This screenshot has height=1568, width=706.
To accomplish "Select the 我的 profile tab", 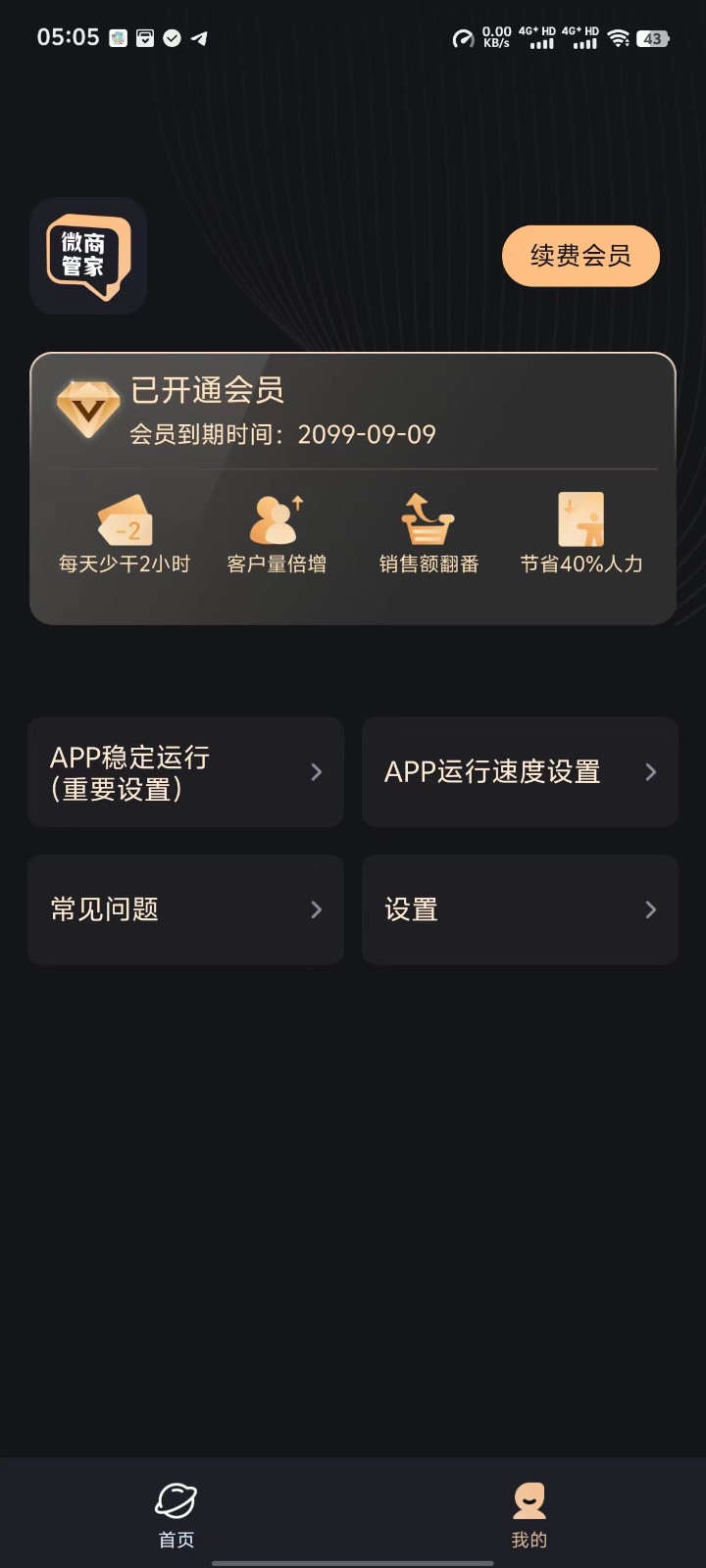I will pyautogui.click(x=529, y=1513).
